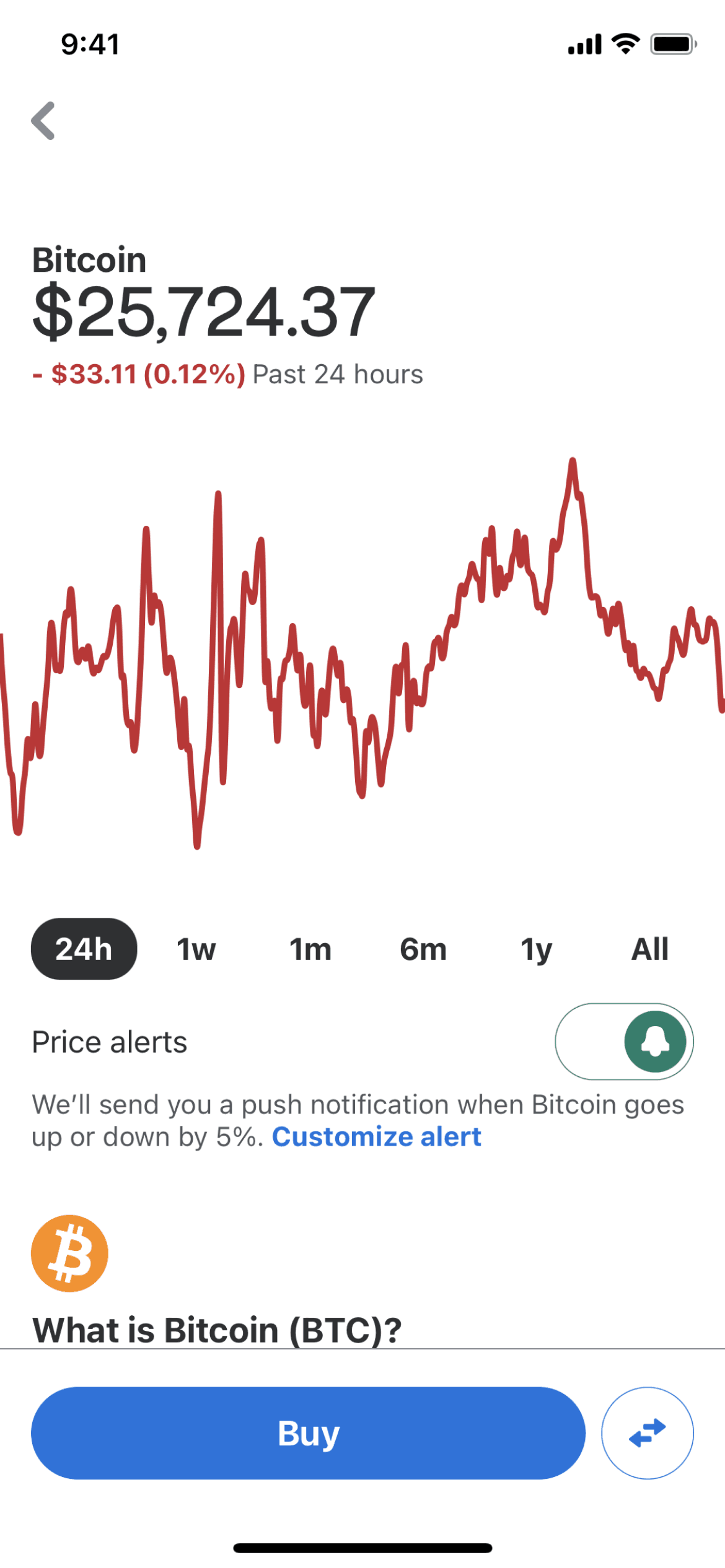View the All time price chart
This screenshot has height=1568, width=725.
649,949
